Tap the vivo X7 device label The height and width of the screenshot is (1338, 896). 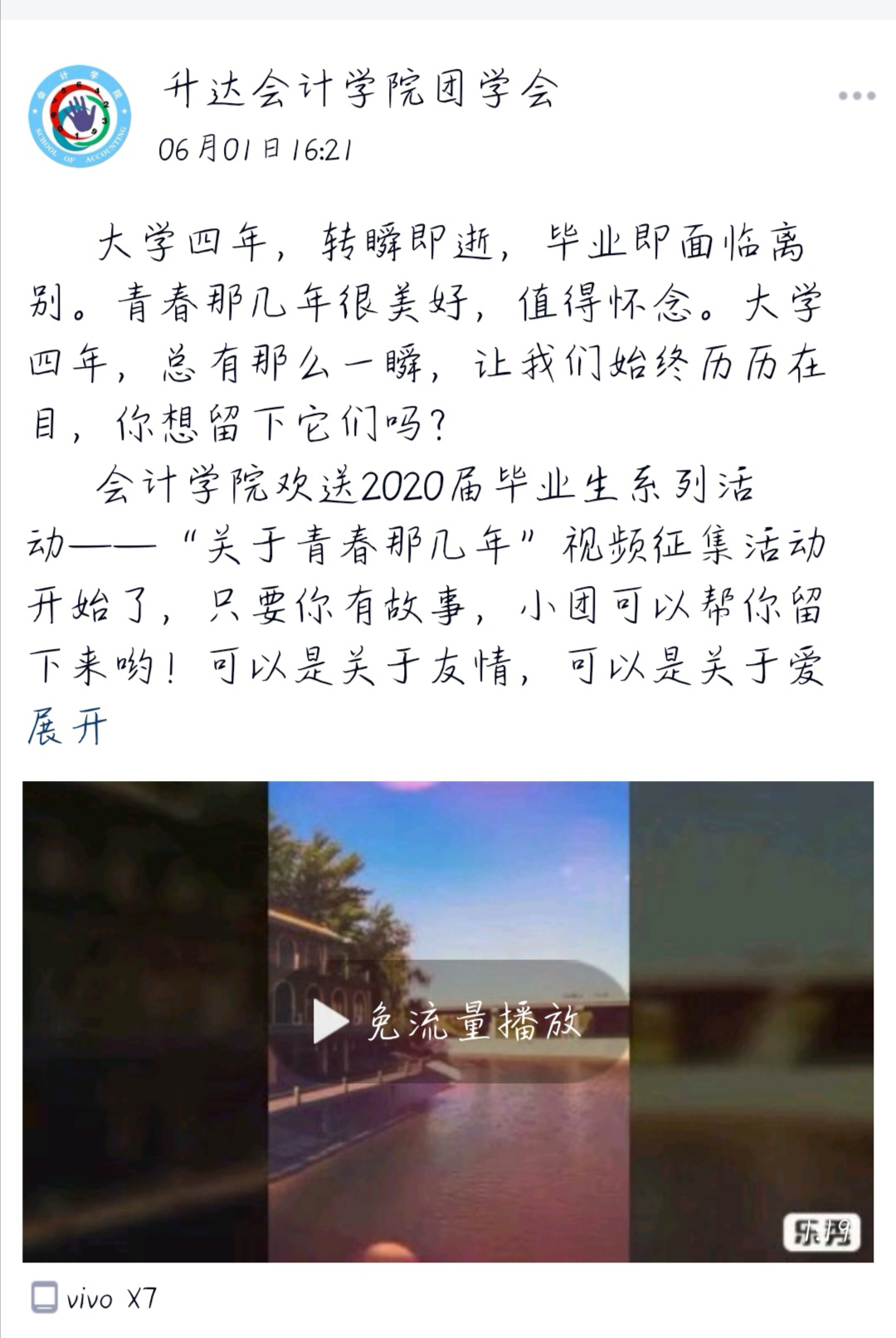pos(95,1298)
